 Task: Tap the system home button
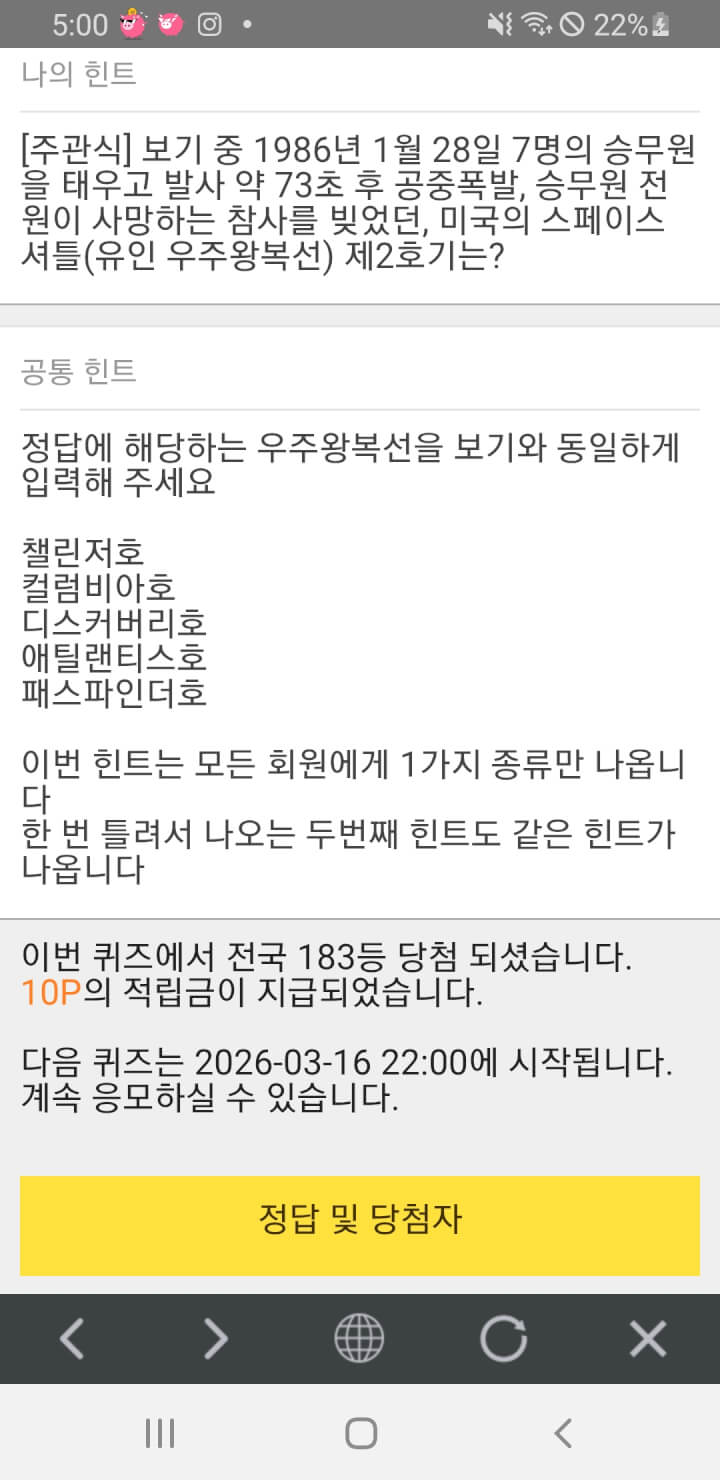(x=360, y=1433)
